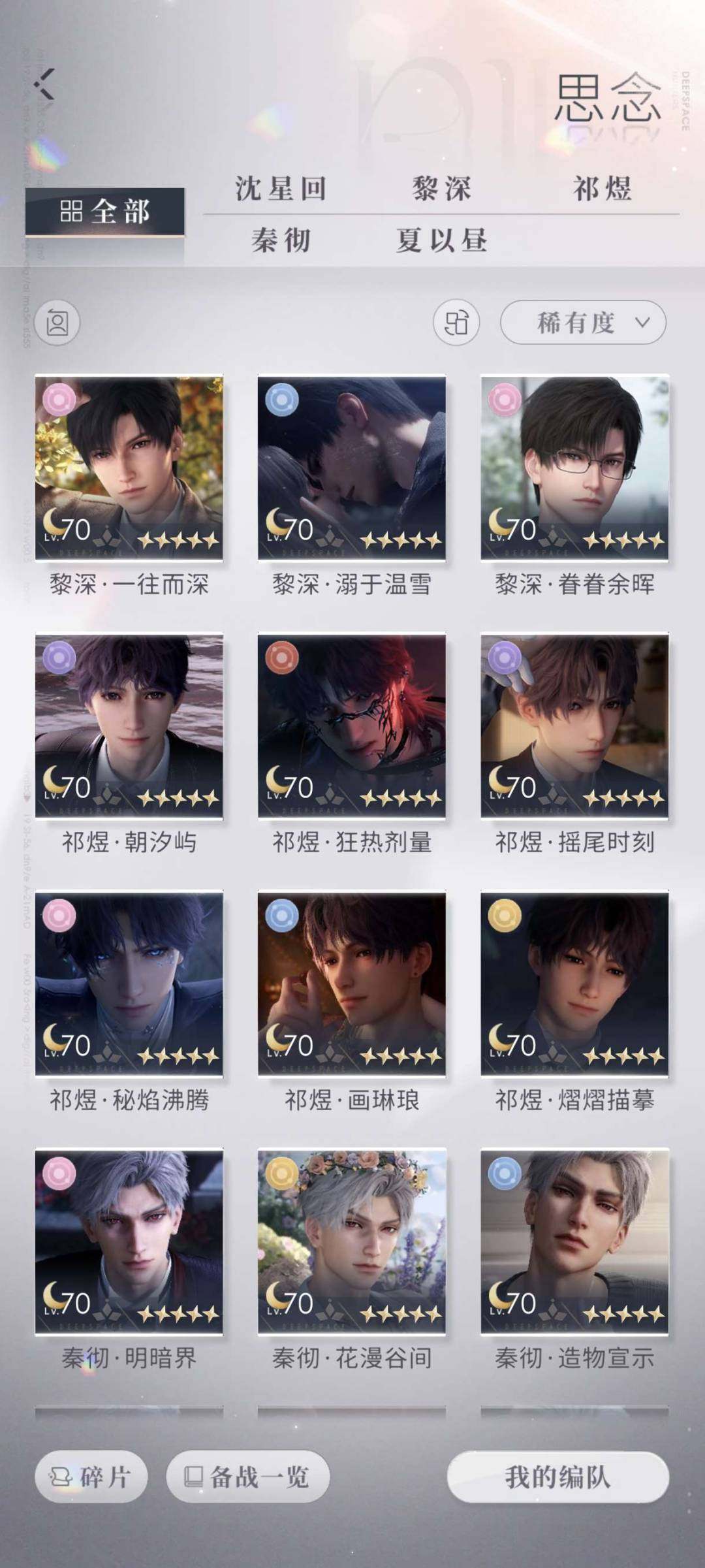Tap the portrait view icon
The image size is (705, 1568).
click(x=57, y=323)
